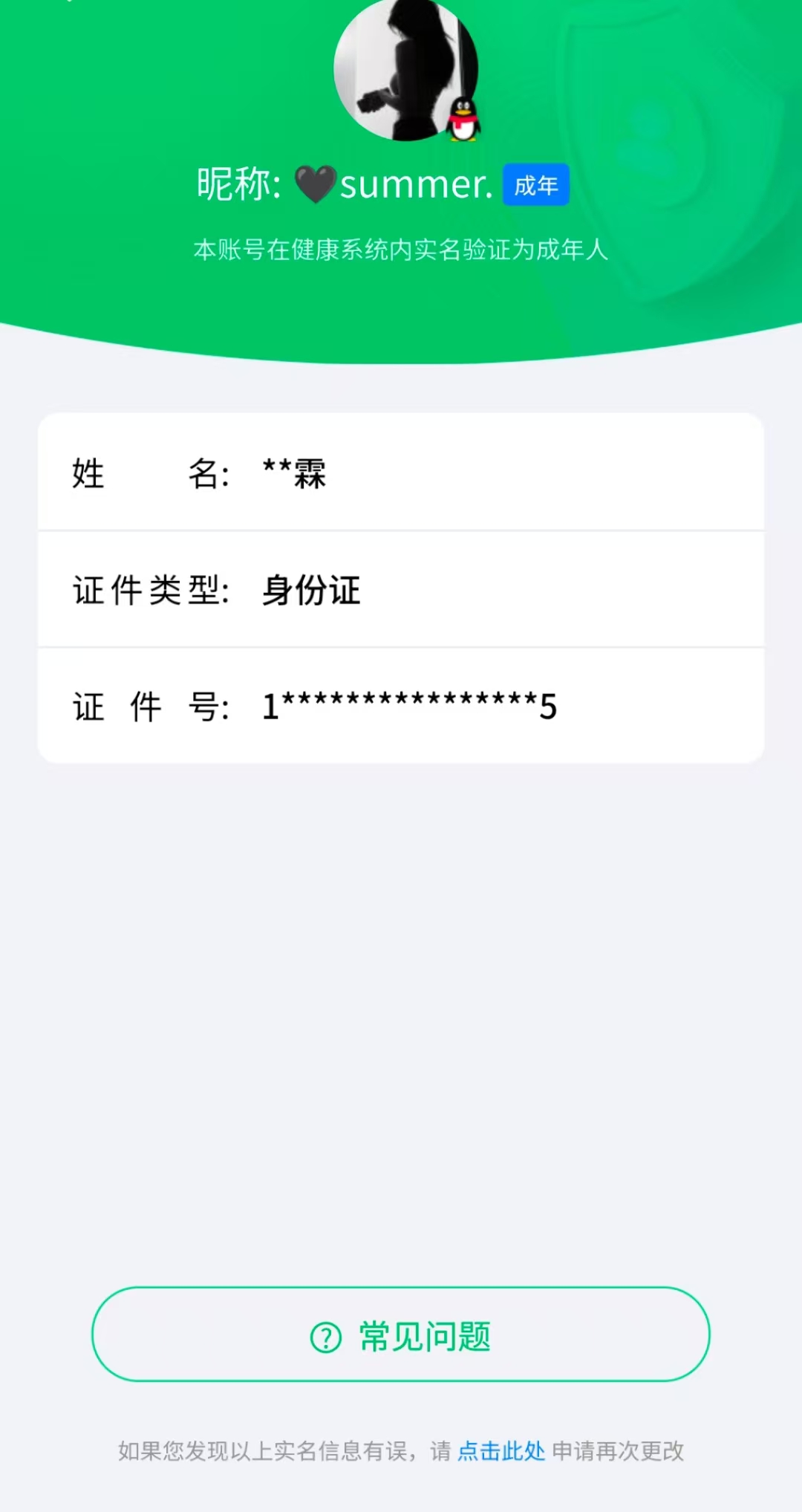Tap the 点击此处 link to request changes
Screen dimensions: 802x1512
[x=501, y=1450]
